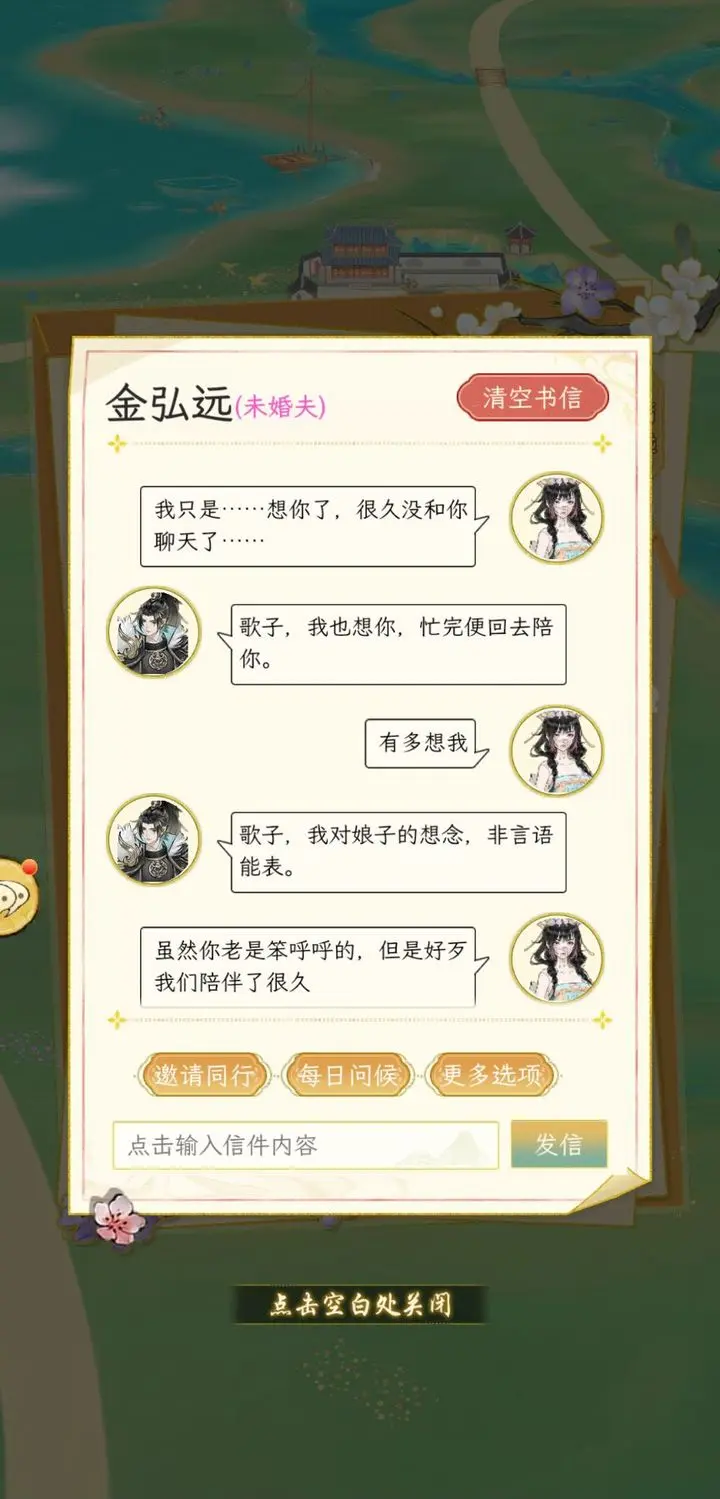Close the letter dialog via 点击空白处关闭
The width and height of the screenshot is (720, 1499).
click(360, 1305)
